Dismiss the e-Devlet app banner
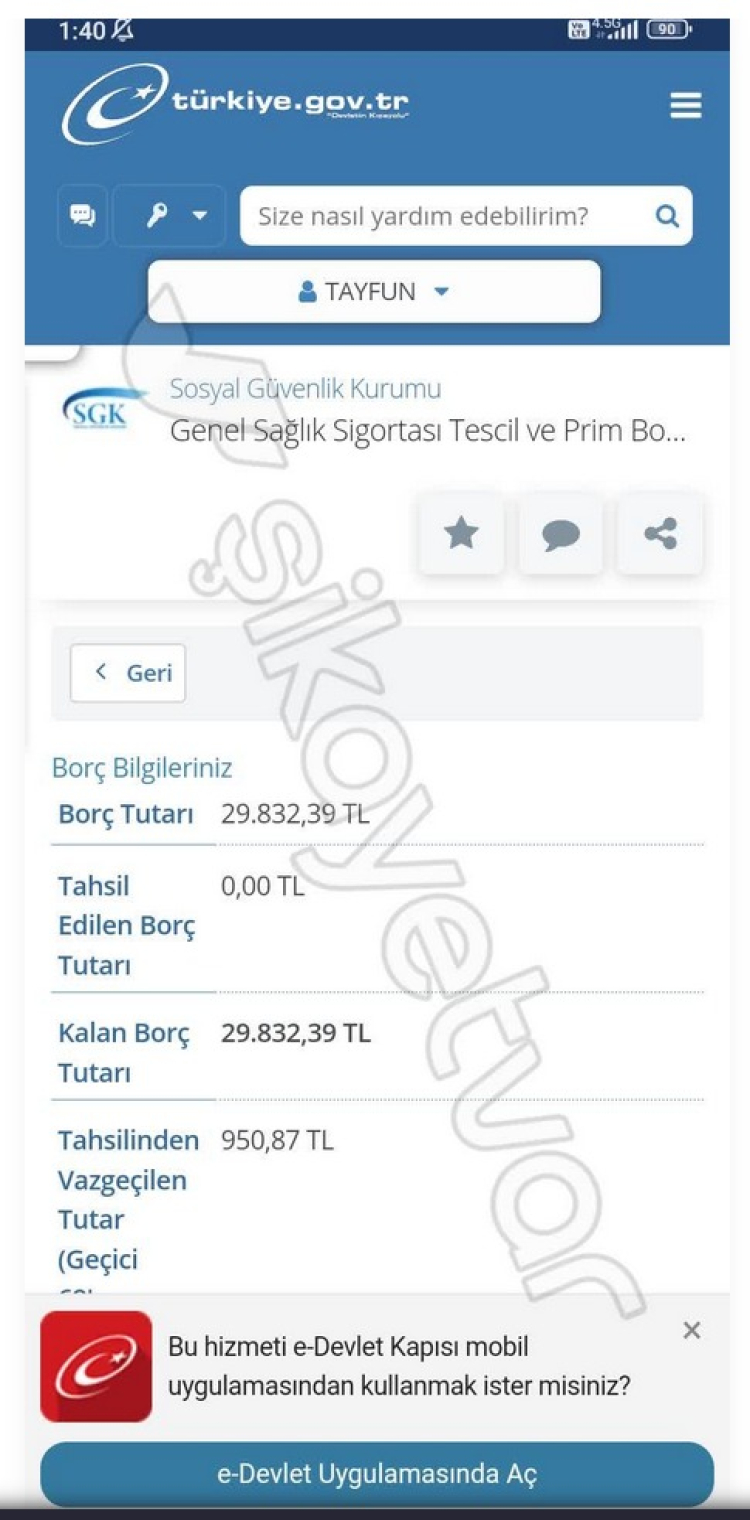750x1520 pixels. [x=691, y=1331]
